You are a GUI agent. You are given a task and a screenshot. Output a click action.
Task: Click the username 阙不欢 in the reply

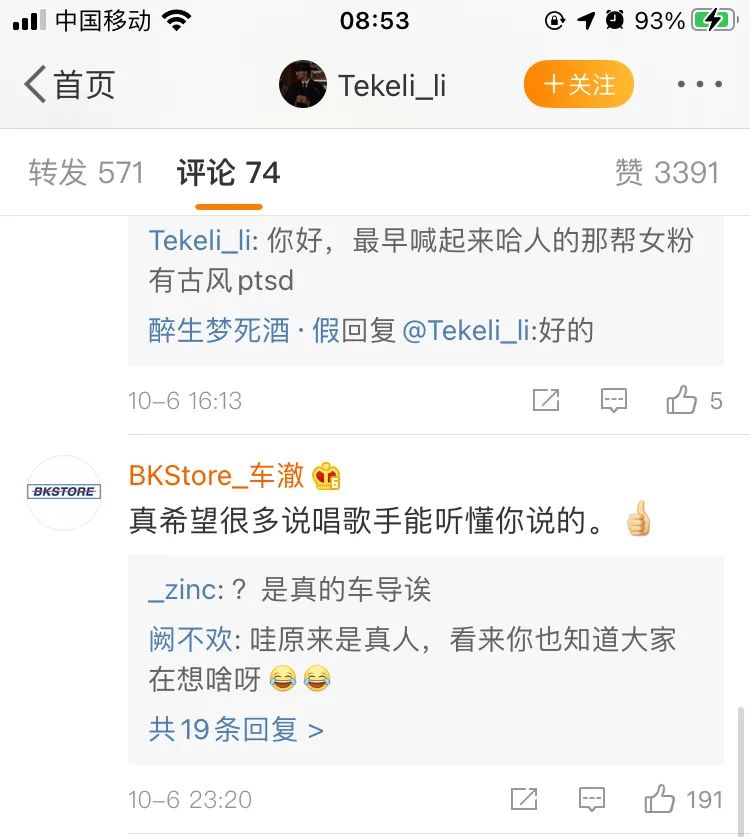pyautogui.click(x=186, y=638)
